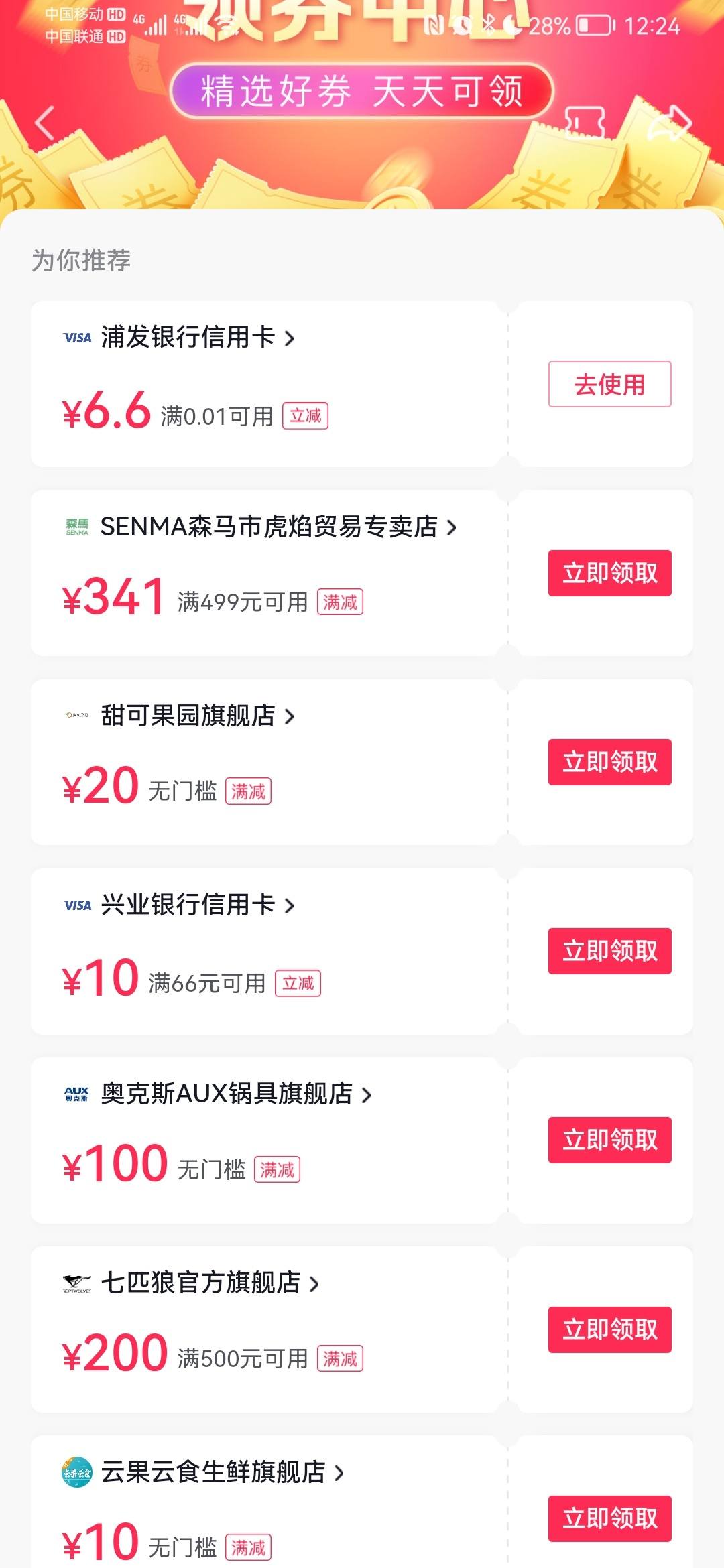Claim the ¥10 云果云食生鲜旗舰店 coupon
The width and height of the screenshot is (724, 1568).
(609, 1518)
